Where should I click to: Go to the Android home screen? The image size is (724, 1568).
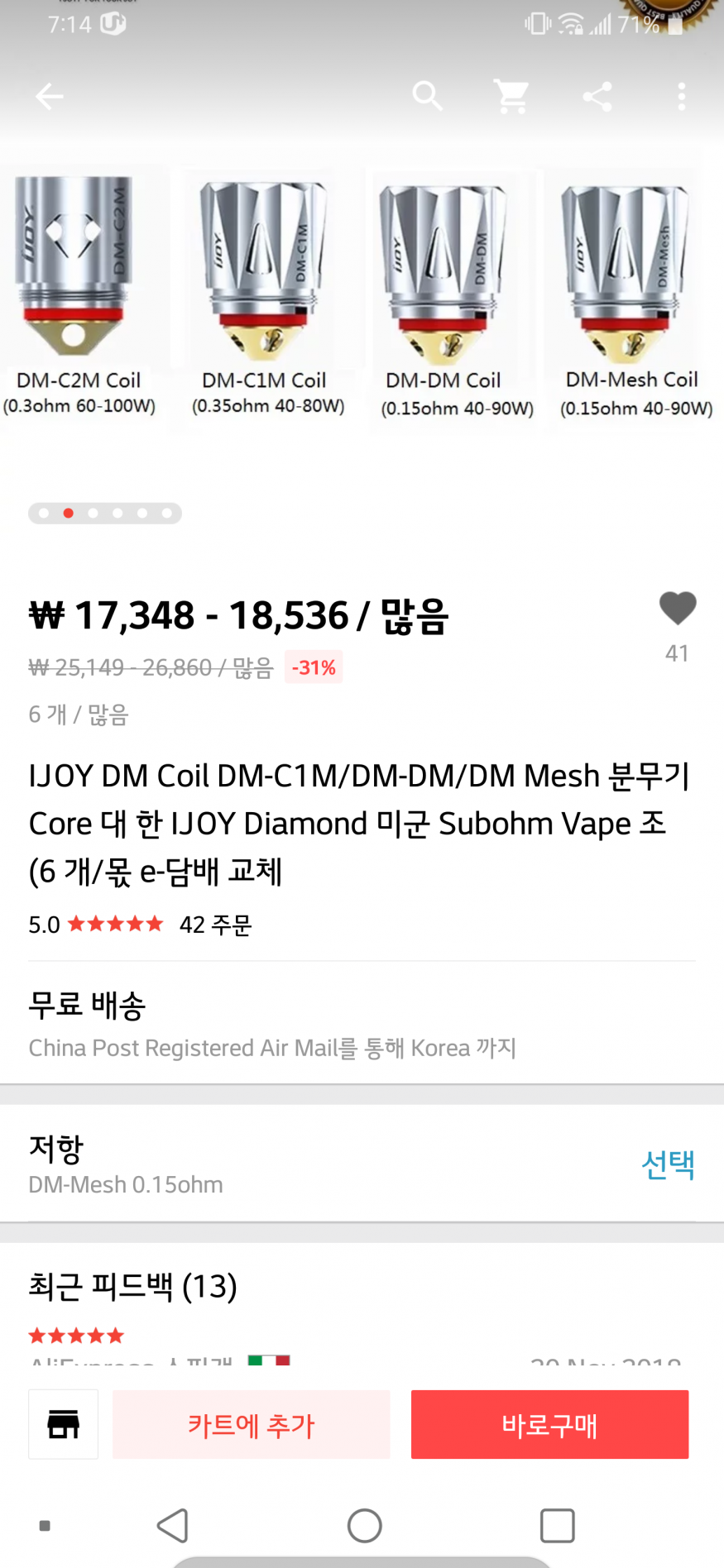click(364, 1526)
